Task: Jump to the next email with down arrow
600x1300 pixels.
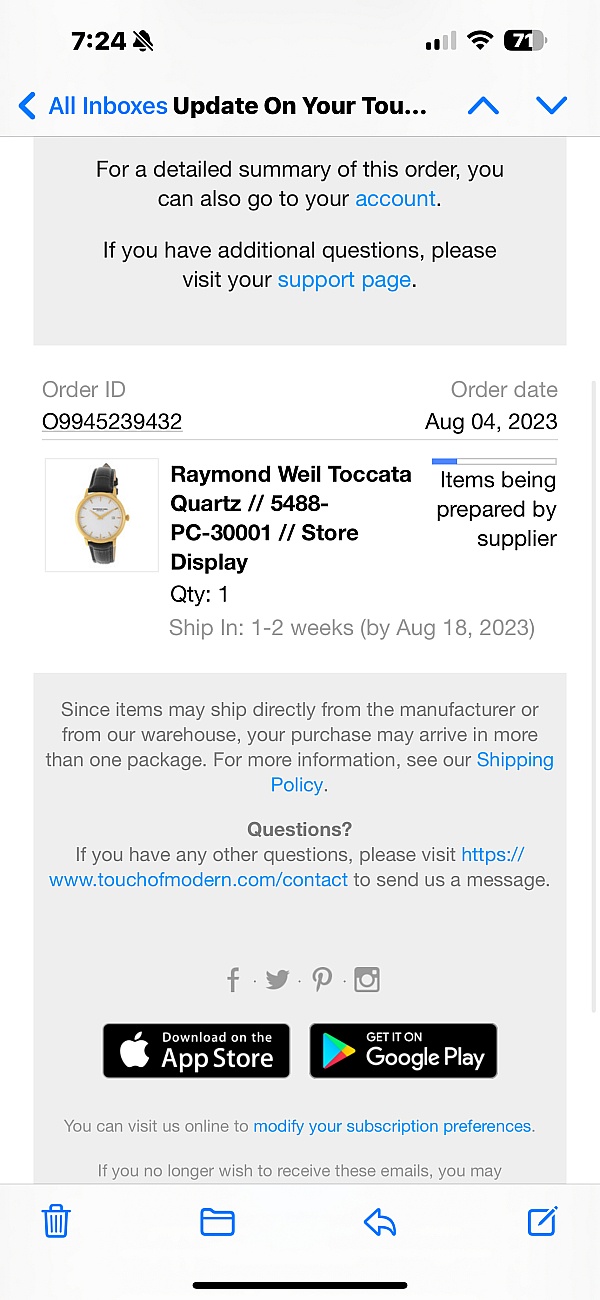Action: pos(551,105)
